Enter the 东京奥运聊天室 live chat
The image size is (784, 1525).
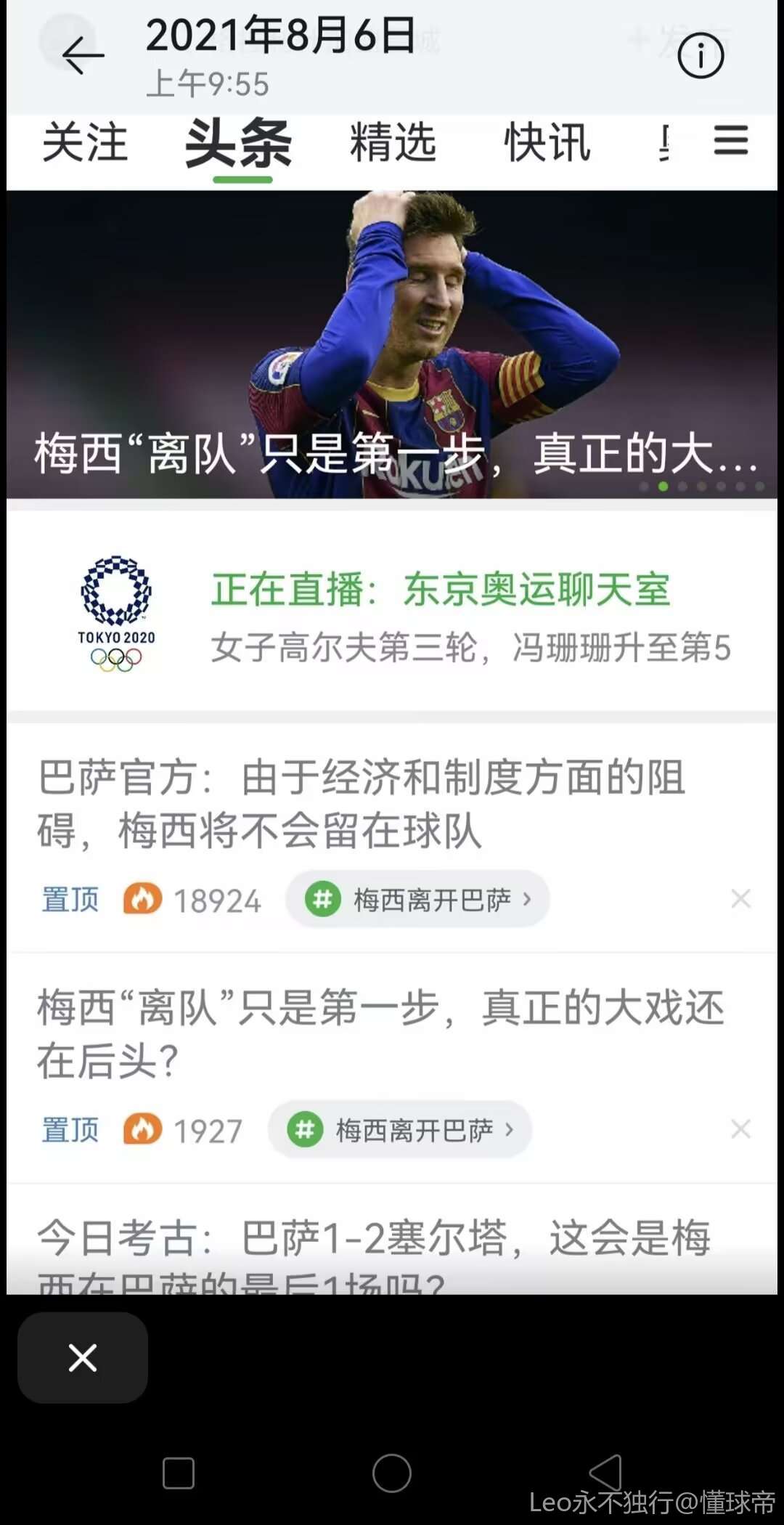(440, 590)
